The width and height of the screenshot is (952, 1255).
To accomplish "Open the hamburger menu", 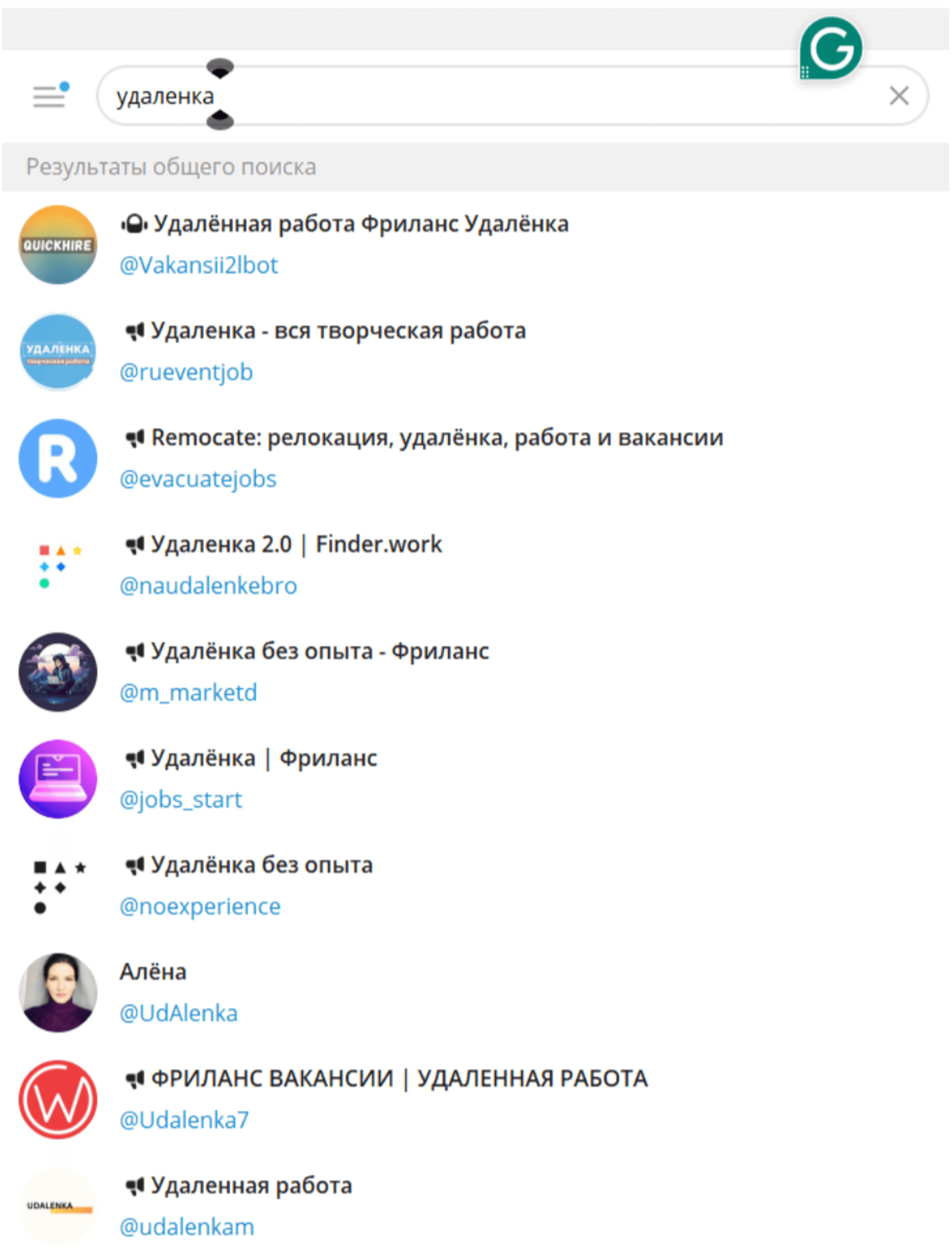I will tap(49, 96).
